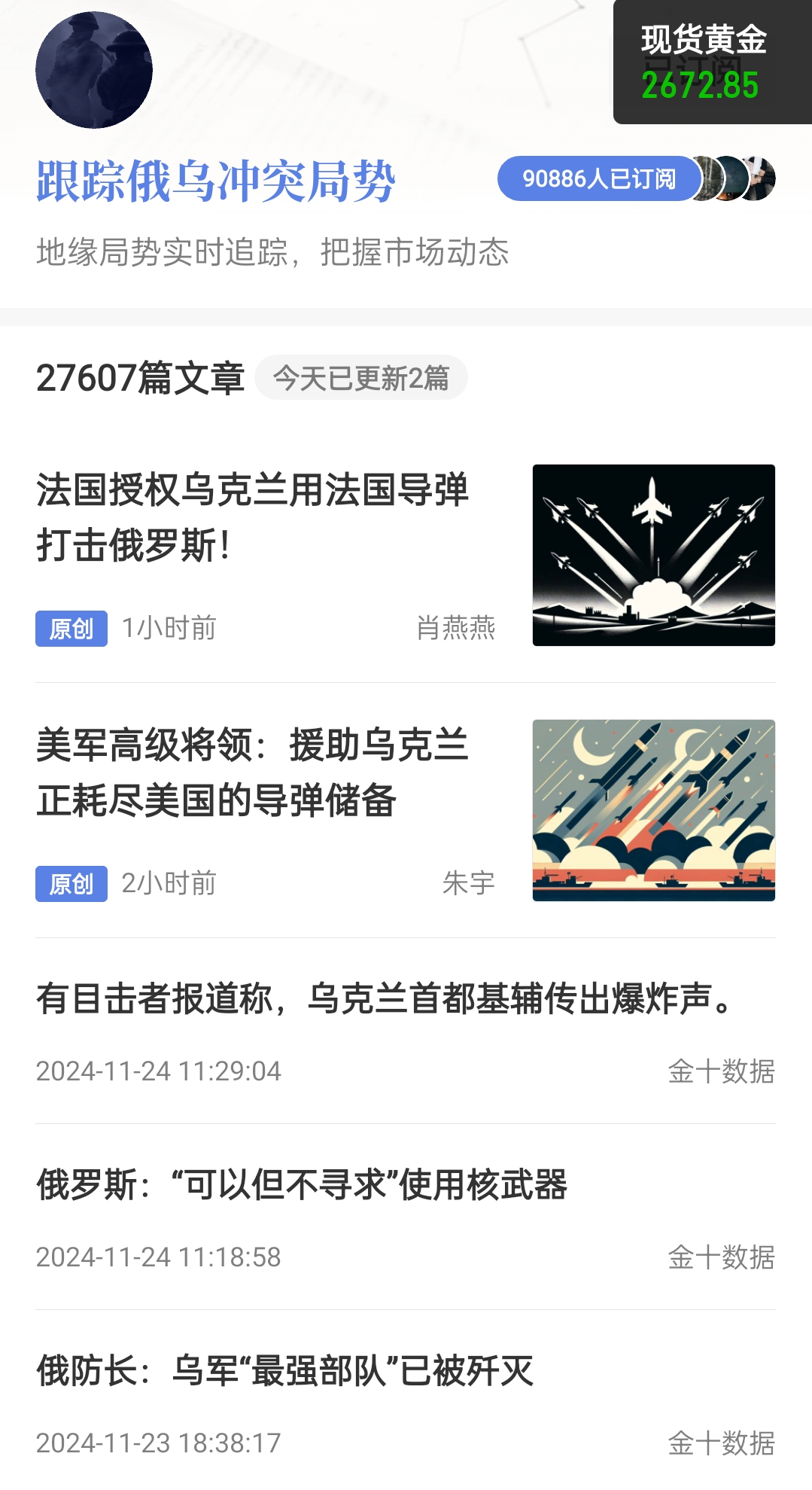Image resolution: width=812 pixels, height=1490 pixels.
Task: Click author name 朱宇
Action: click(x=467, y=885)
